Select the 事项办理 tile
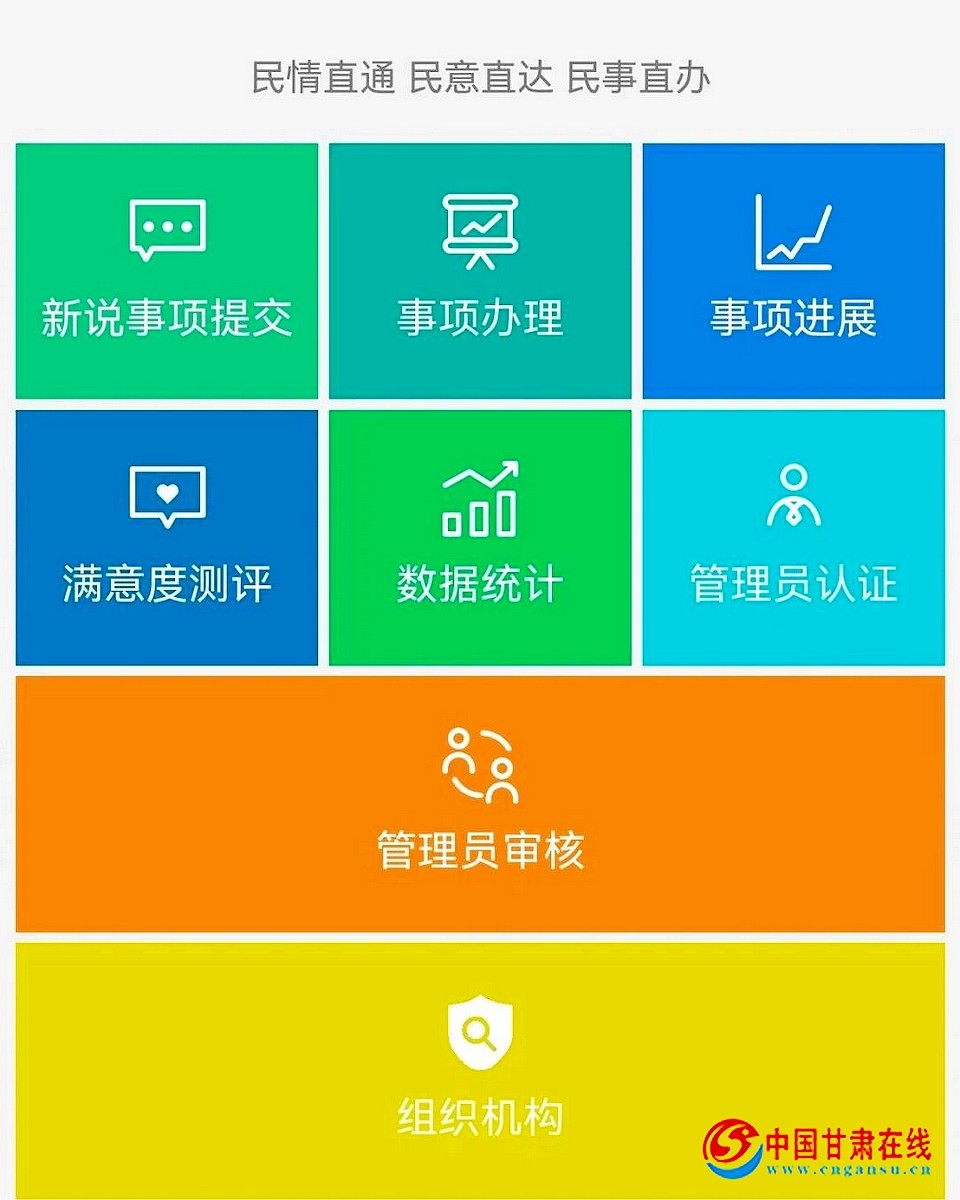960x1200 pixels. click(480, 271)
